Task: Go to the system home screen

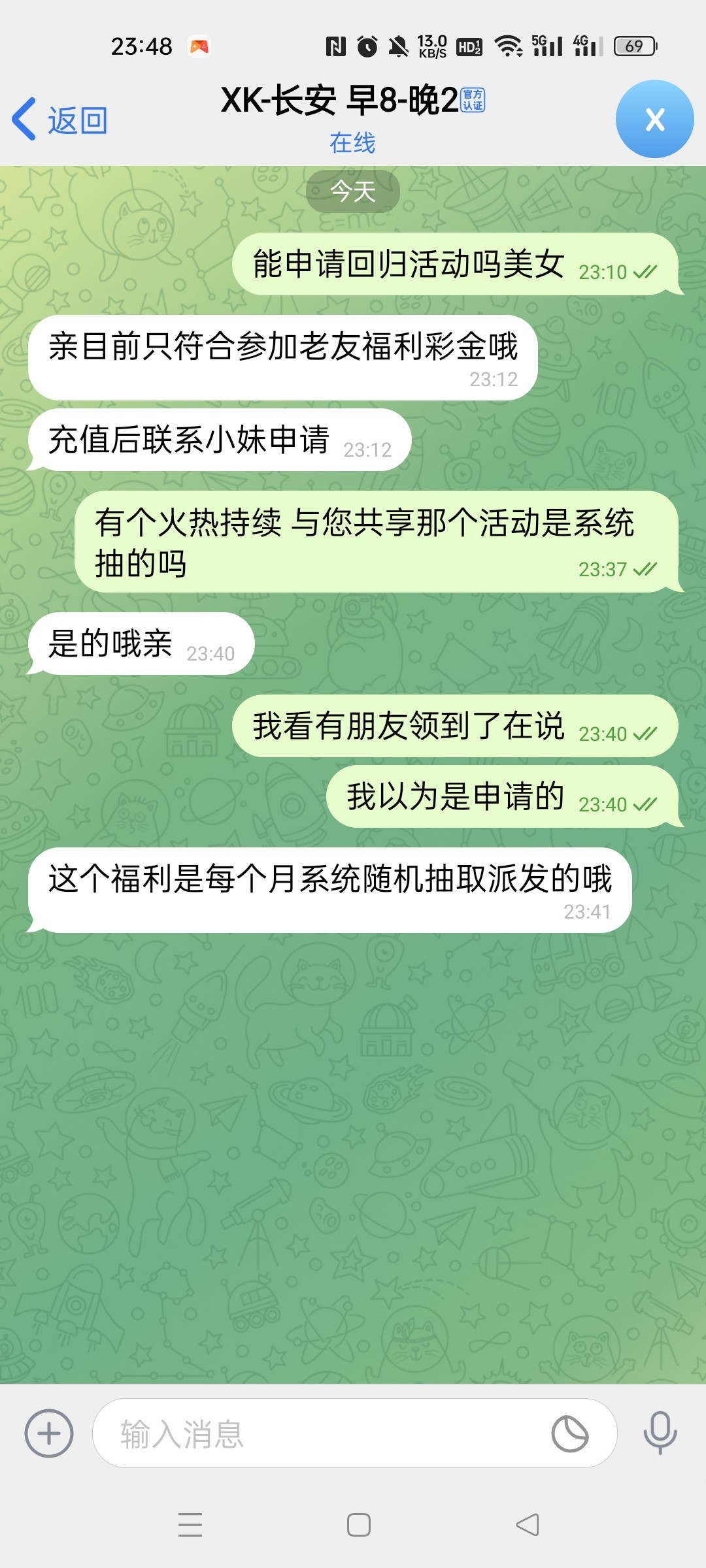Action: pyautogui.click(x=358, y=1525)
